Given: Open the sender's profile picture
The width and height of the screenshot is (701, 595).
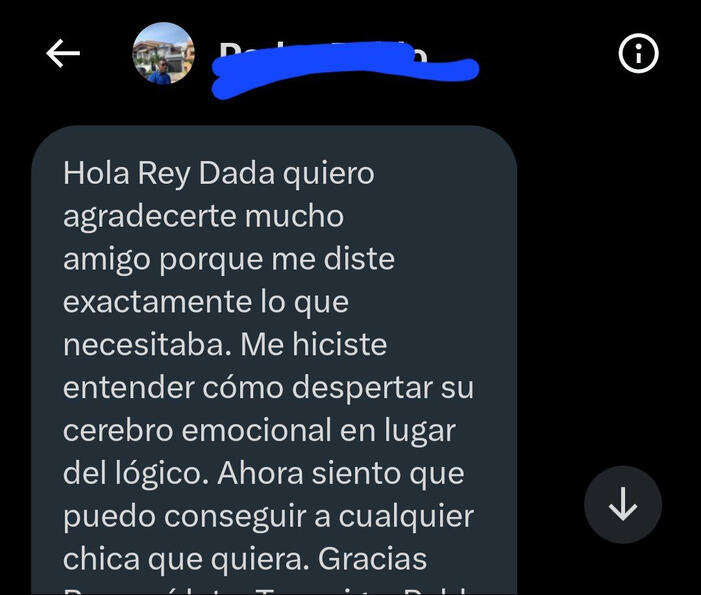Looking at the screenshot, I should click(x=163, y=54).
